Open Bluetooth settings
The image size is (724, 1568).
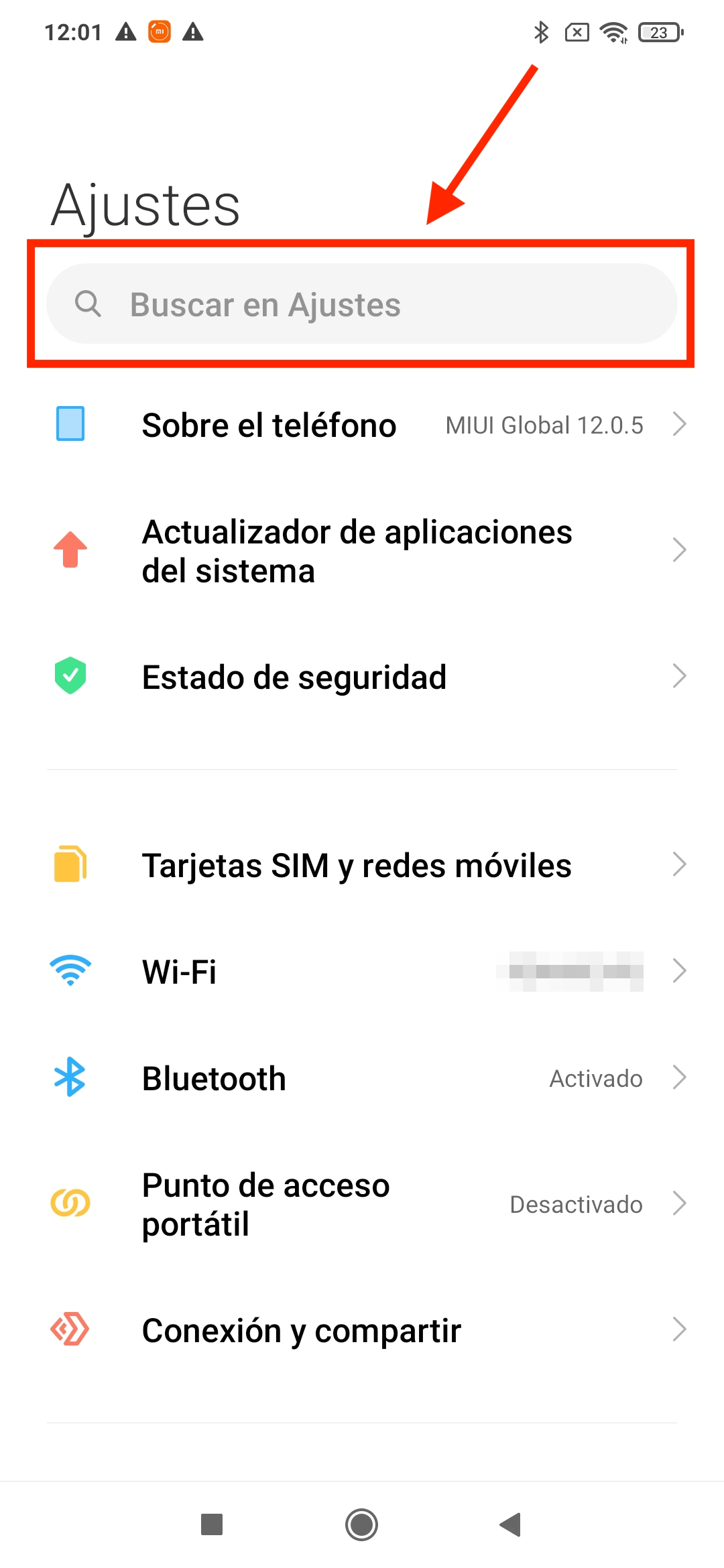coord(362,1078)
